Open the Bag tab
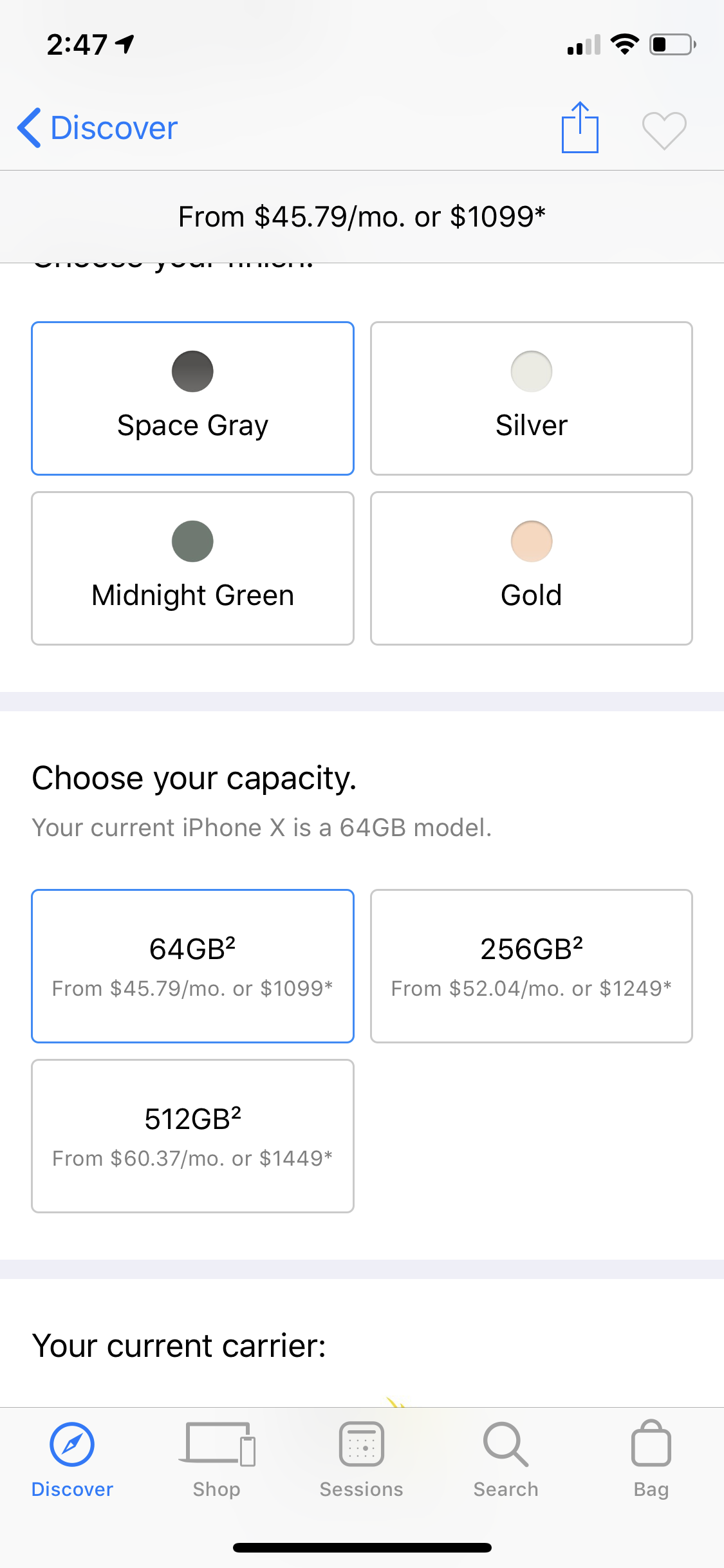 (651, 1460)
